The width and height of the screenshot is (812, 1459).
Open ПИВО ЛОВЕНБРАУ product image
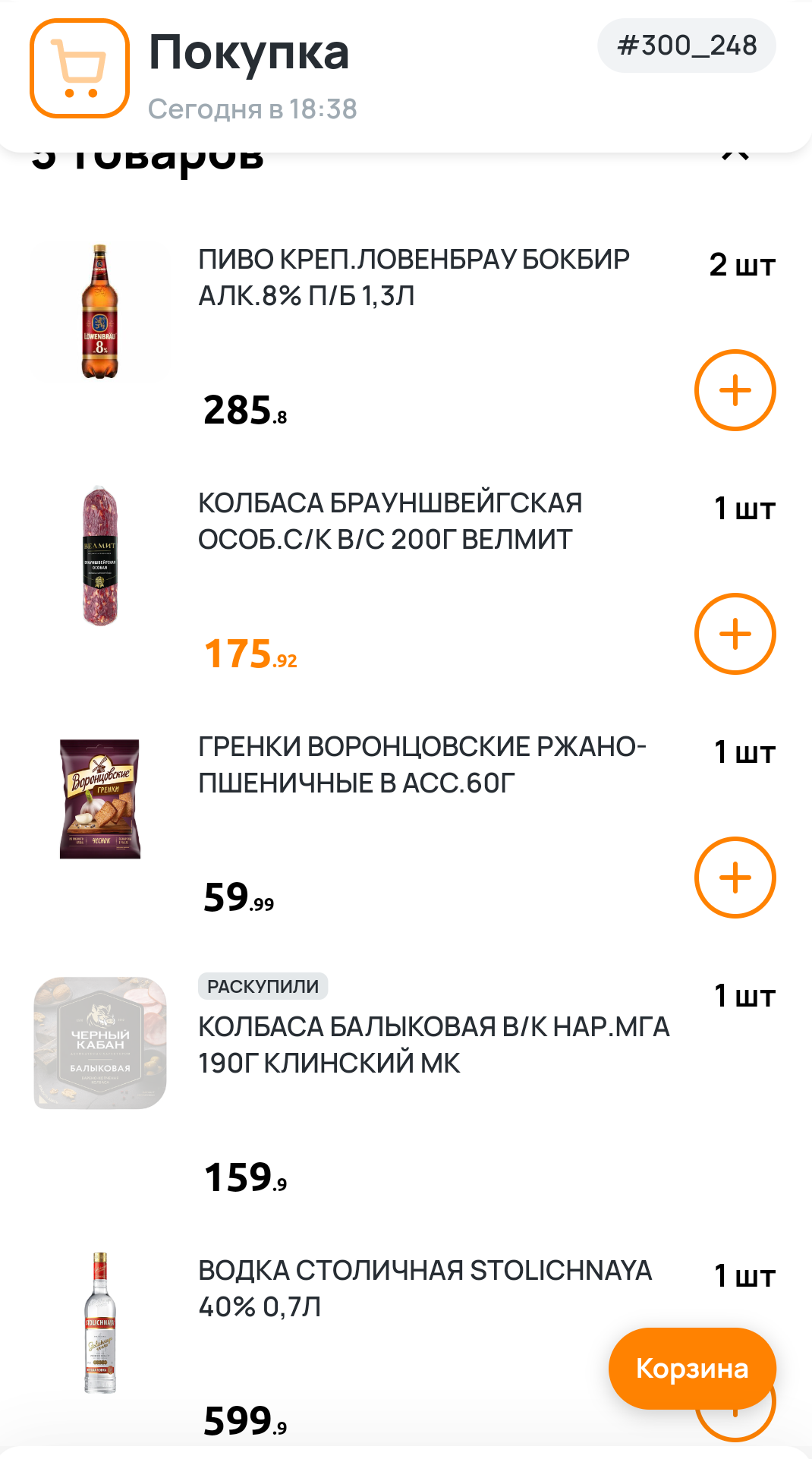click(100, 312)
